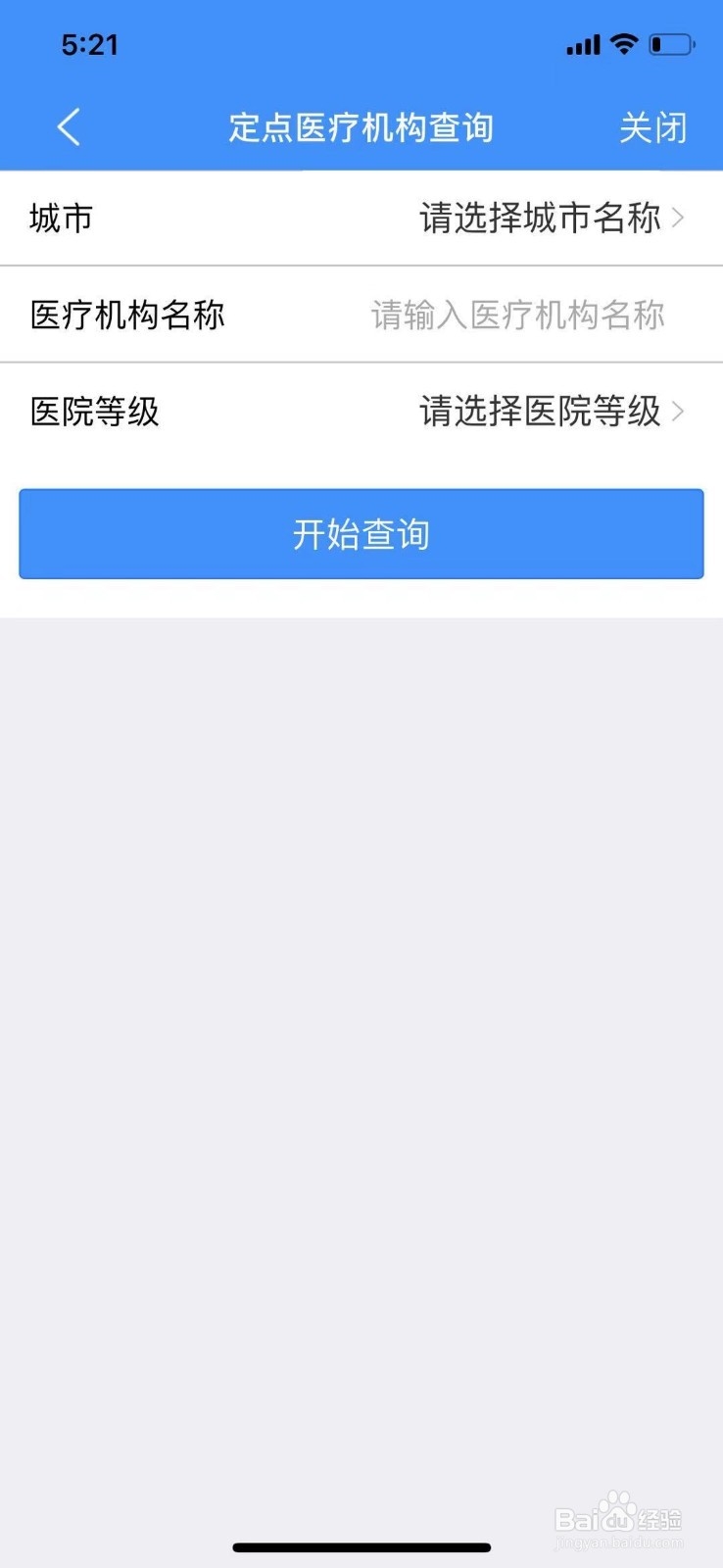
Task: Expand the 城市 selection row
Action: coord(361,218)
